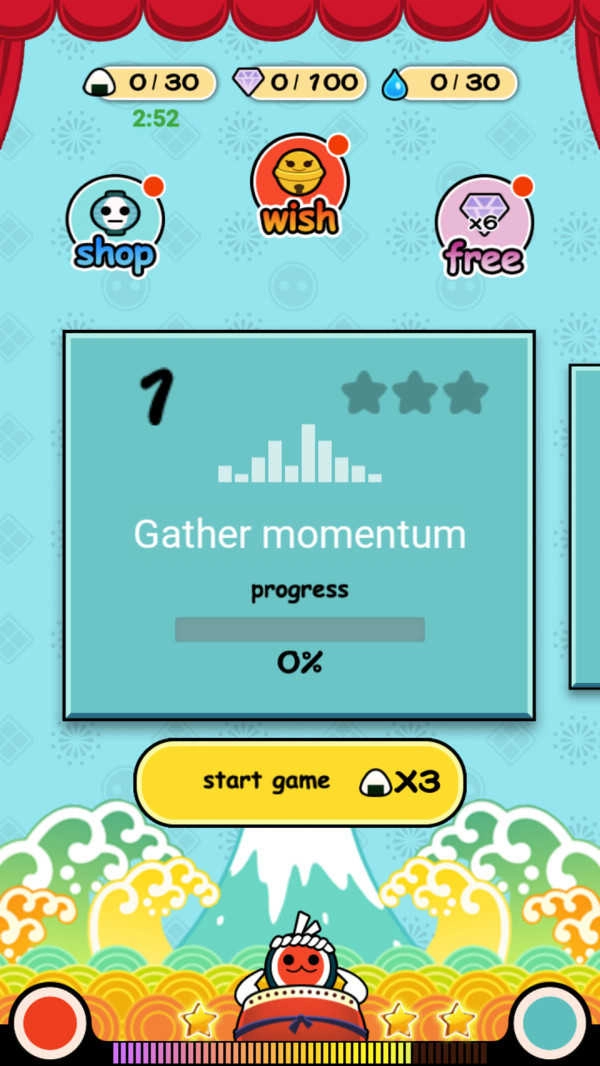The height and width of the screenshot is (1066, 600).
Task: Start the game for 3 rice balls
Action: (300, 782)
